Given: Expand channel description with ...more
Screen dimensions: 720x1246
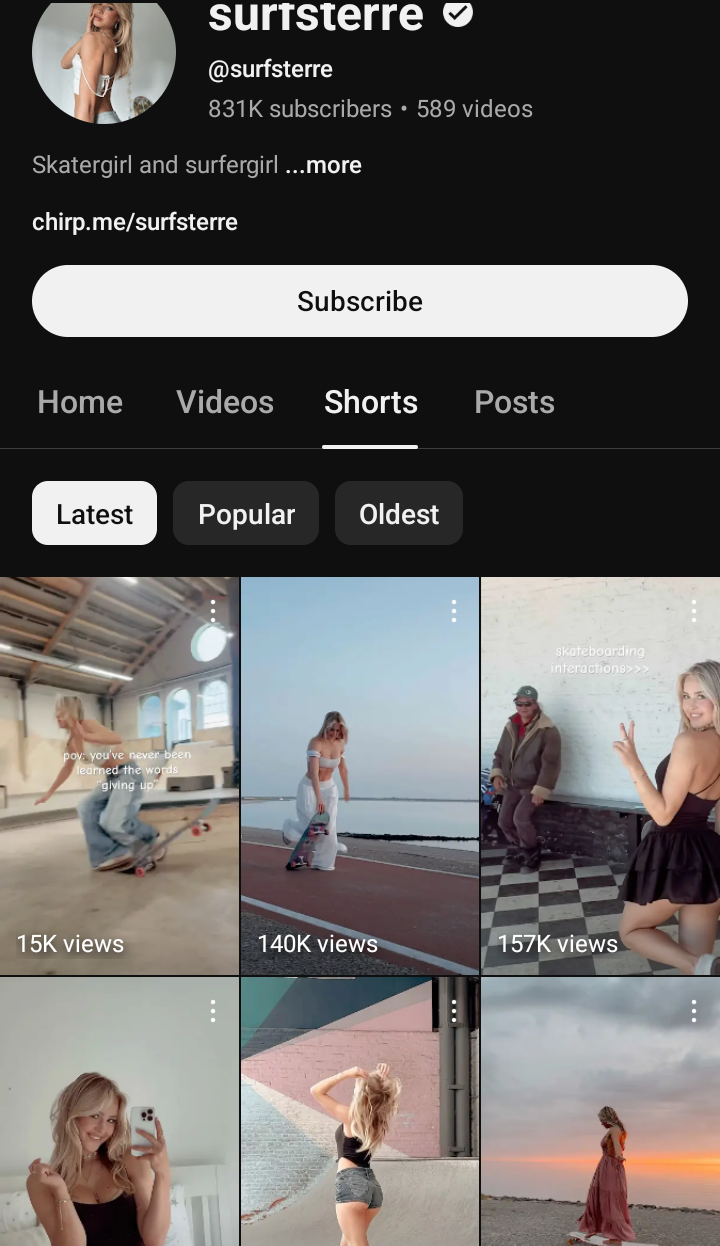Looking at the screenshot, I should 323,165.
